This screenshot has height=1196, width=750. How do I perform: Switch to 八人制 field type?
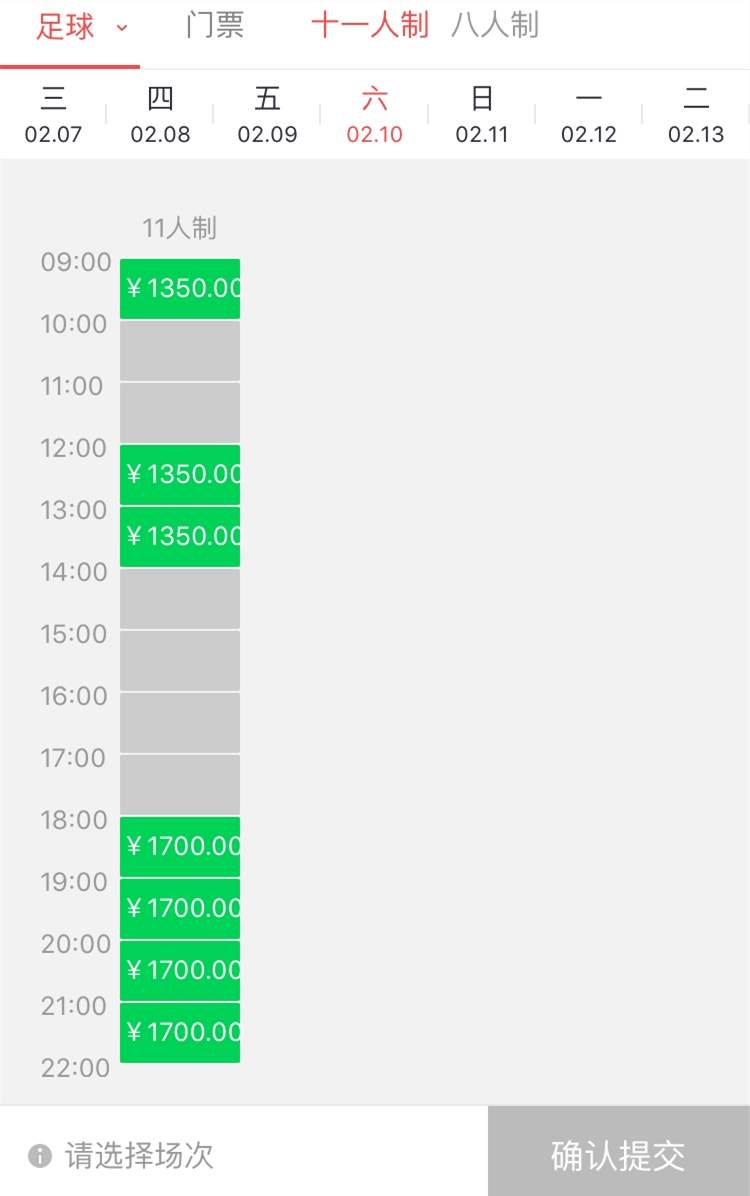495,25
